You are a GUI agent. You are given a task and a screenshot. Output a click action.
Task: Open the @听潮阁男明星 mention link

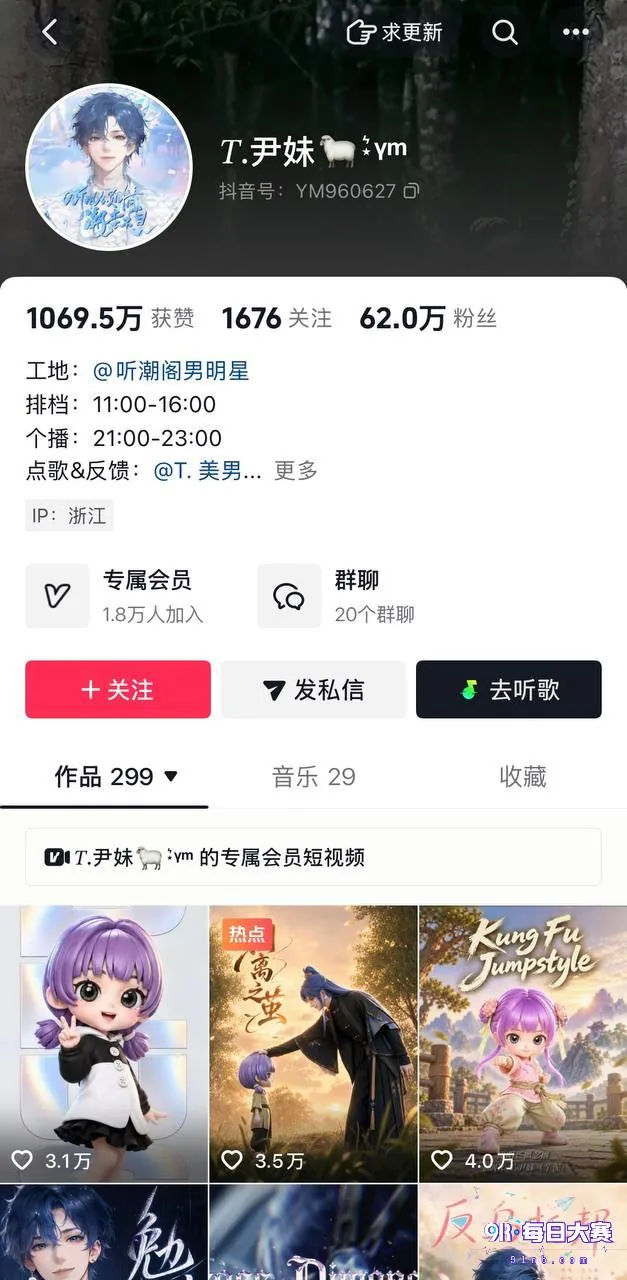click(171, 371)
